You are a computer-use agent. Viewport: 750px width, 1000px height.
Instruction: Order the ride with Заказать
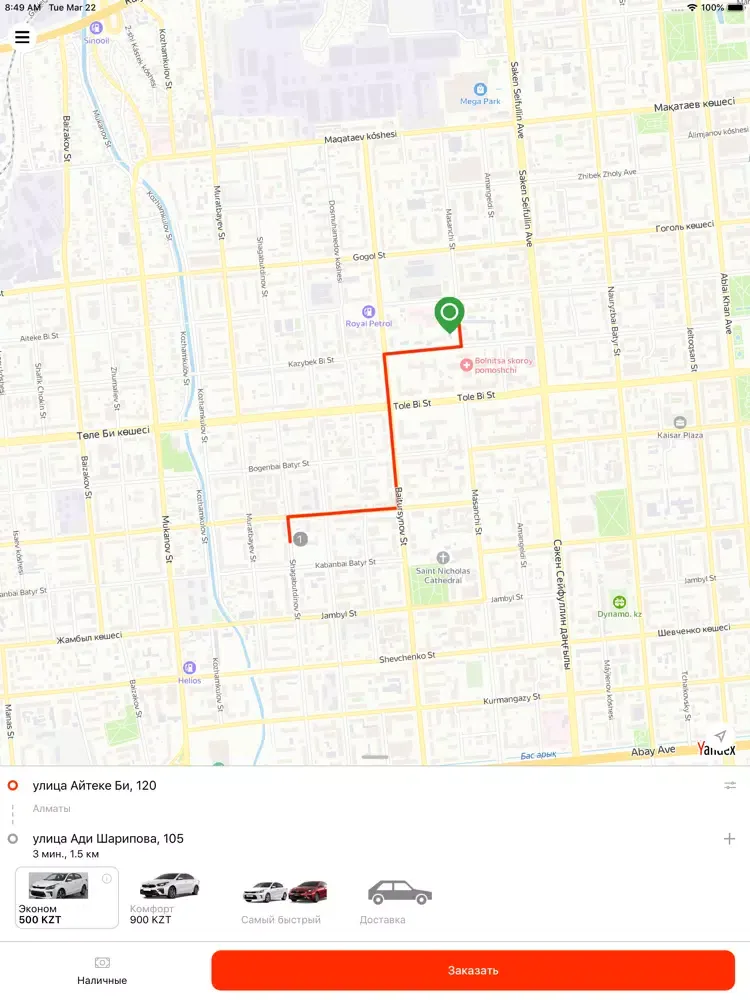click(472, 970)
